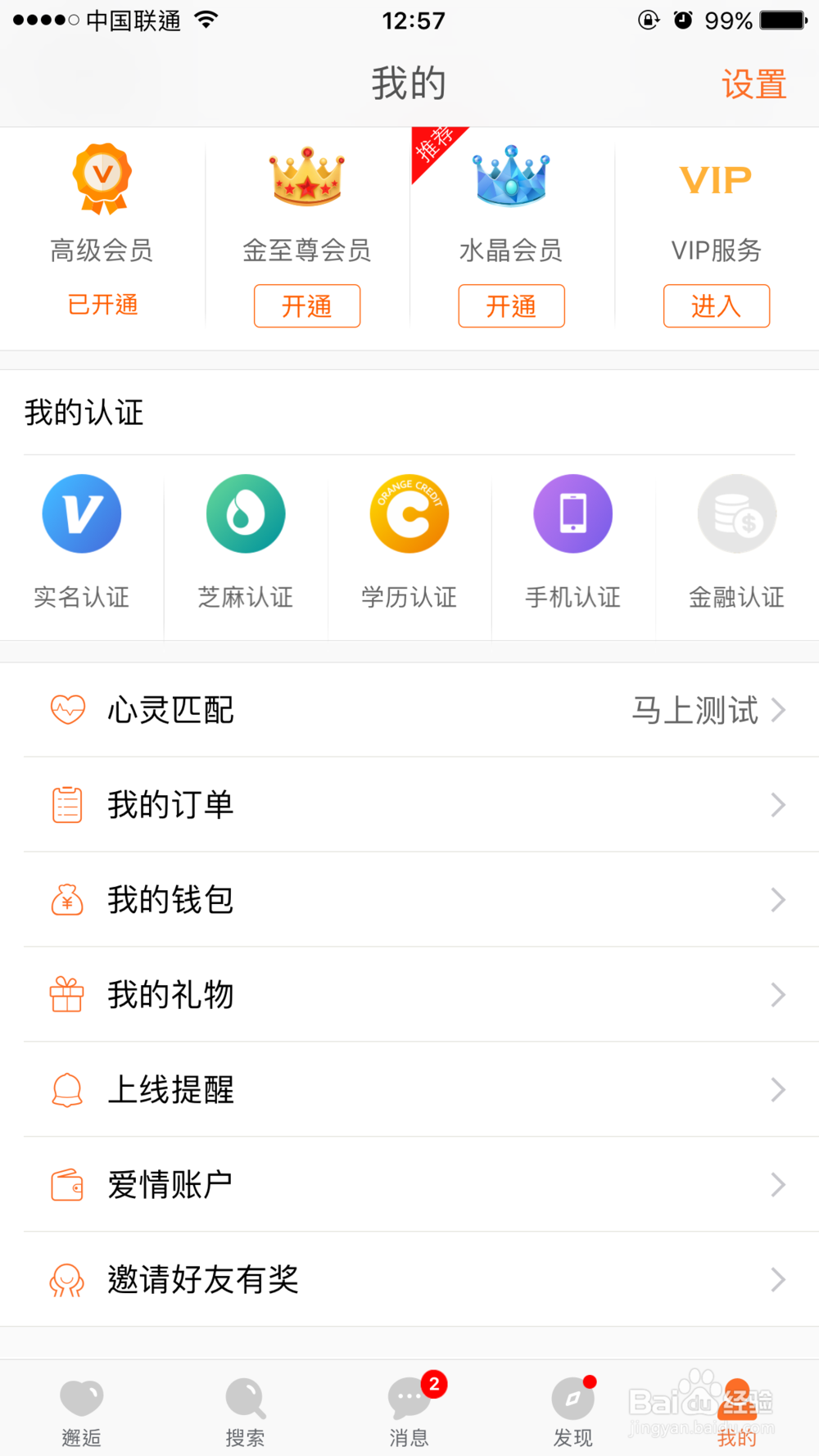
Task: Open the 消息 tab
Action: click(409, 1410)
